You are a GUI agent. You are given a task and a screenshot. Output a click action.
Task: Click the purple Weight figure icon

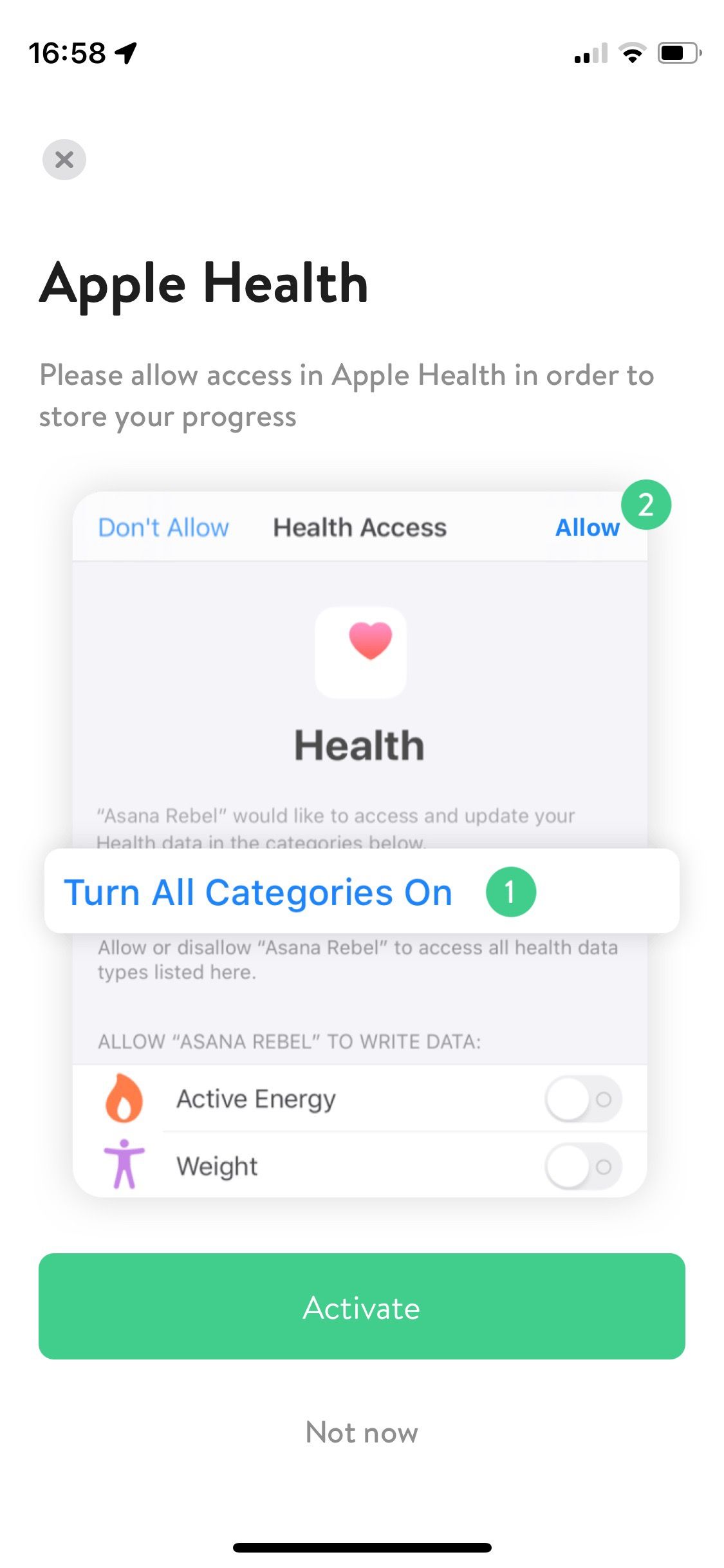click(123, 1165)
